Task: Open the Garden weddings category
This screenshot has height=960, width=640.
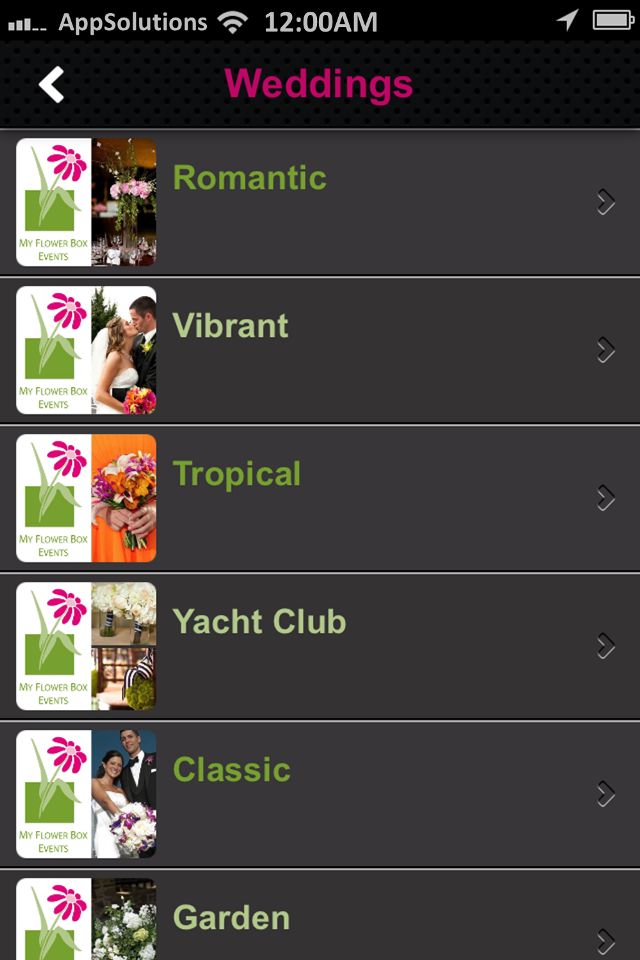Action: (320, 920)
